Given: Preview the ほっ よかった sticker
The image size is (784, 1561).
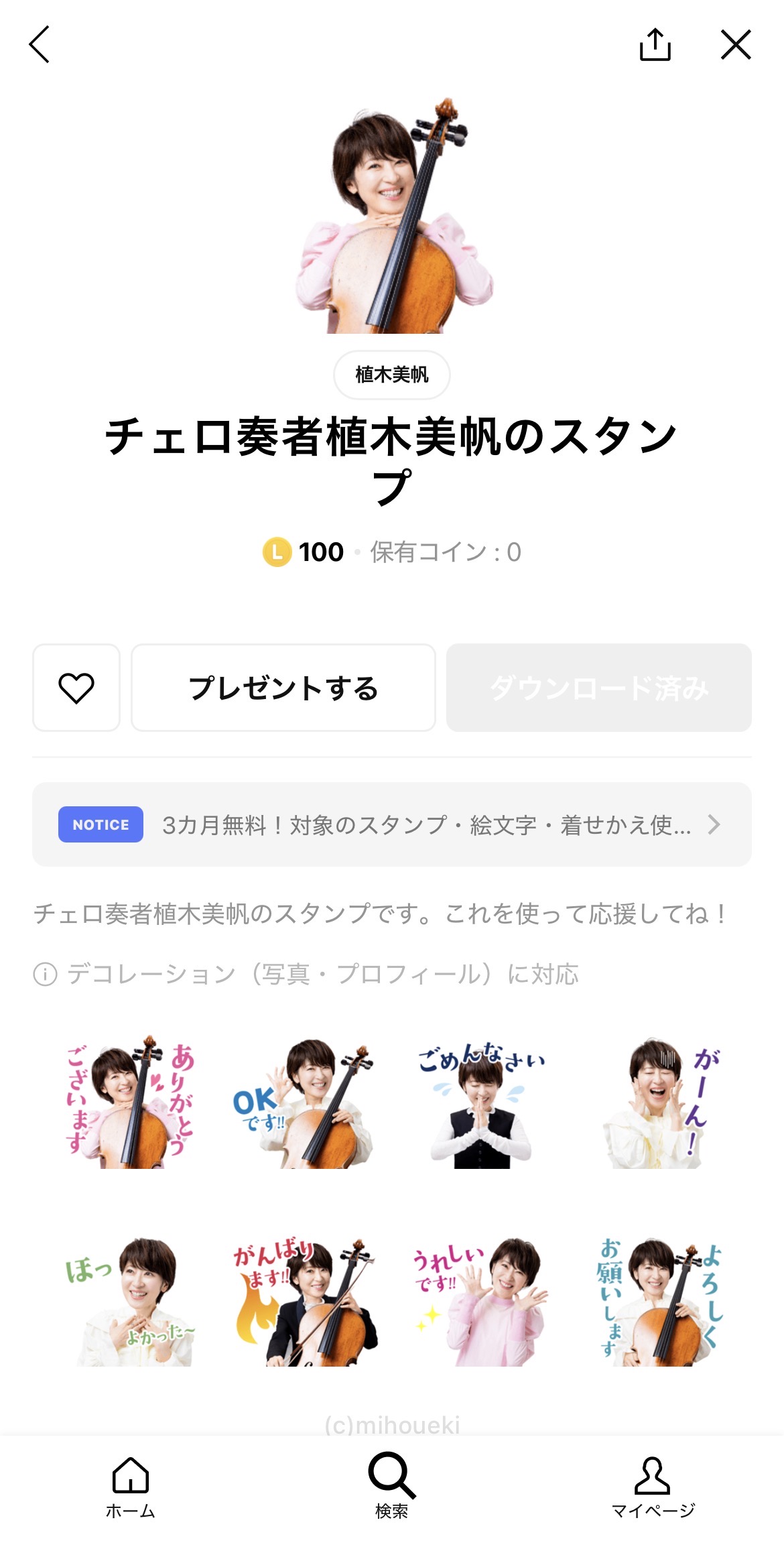Looking at the screenshot, I should click(x=130, y=1302).
